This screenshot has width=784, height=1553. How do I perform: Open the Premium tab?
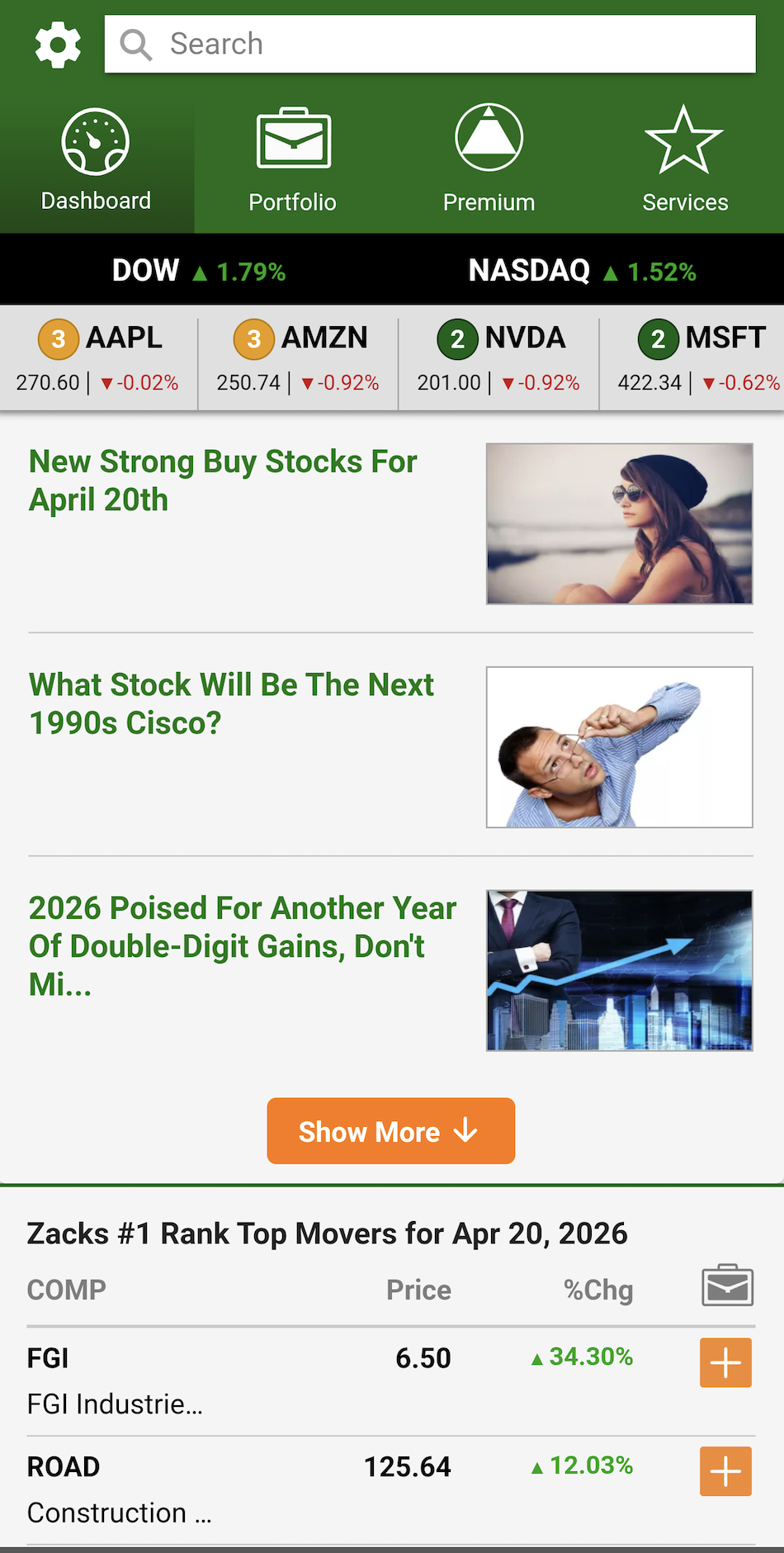pos(489,161)
